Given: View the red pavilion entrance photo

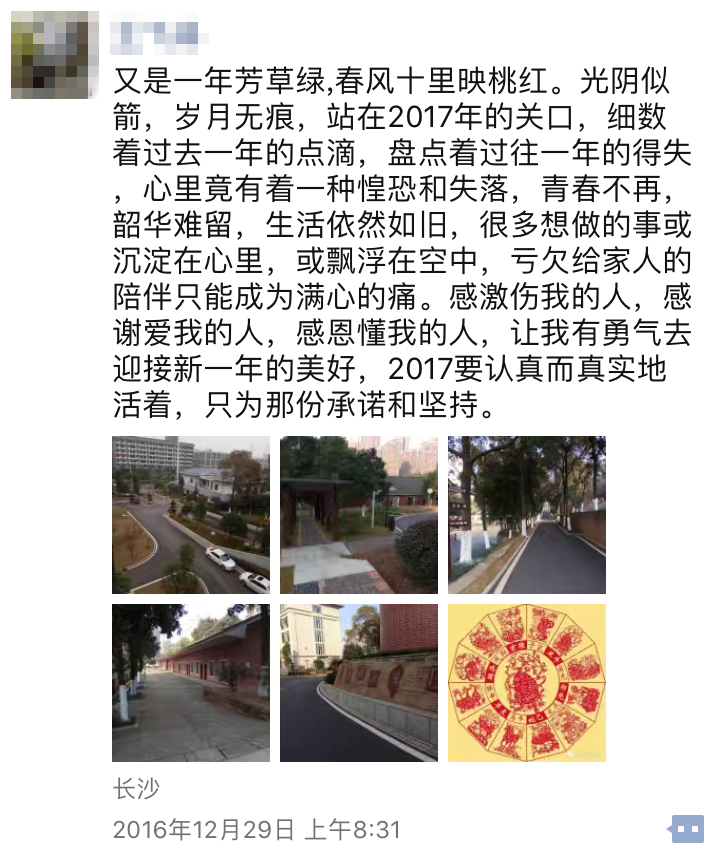Looking at the screenshot, I should (358, 515).
